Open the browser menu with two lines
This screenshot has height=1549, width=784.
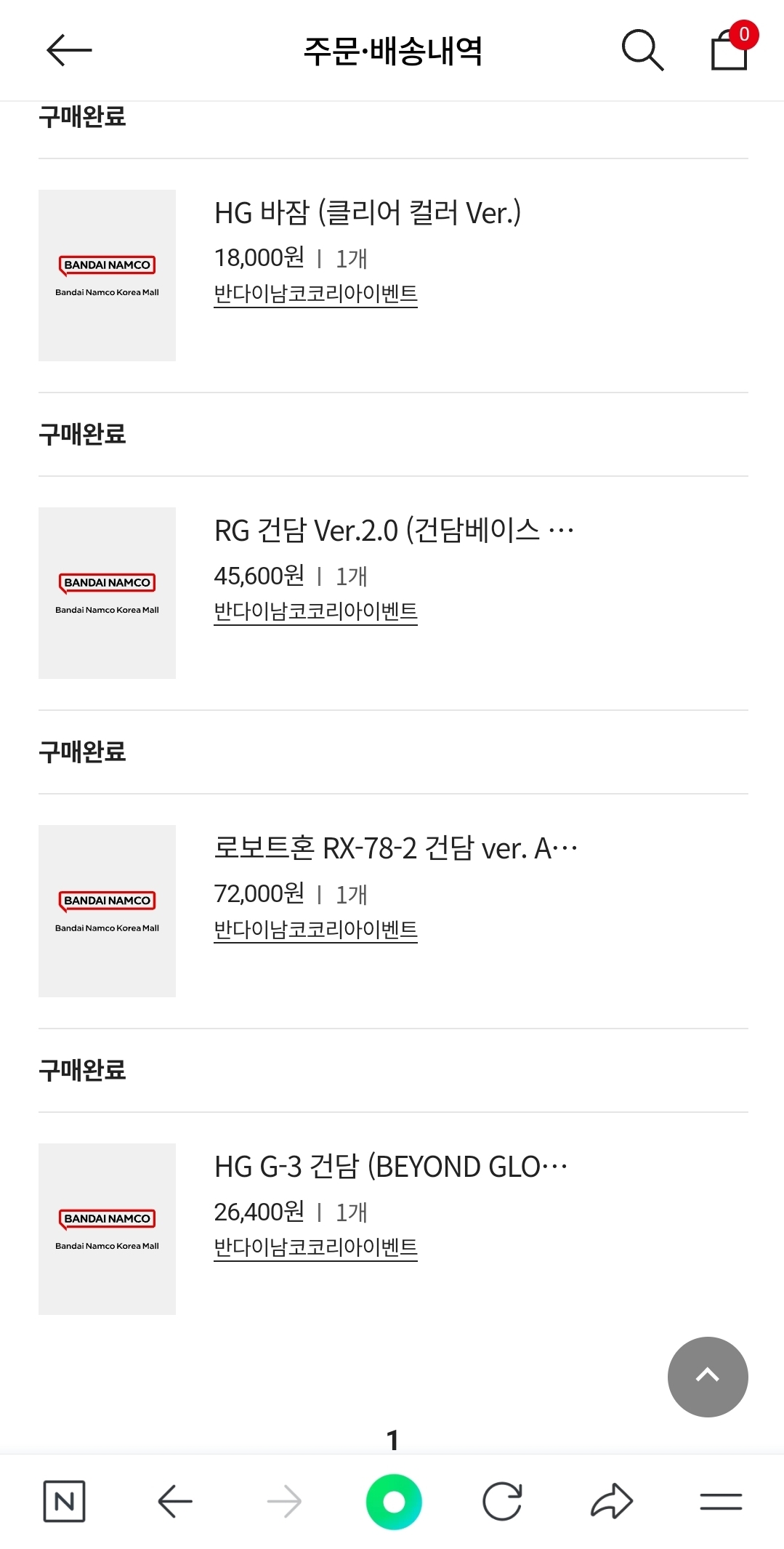click(x=721, y=1501)
